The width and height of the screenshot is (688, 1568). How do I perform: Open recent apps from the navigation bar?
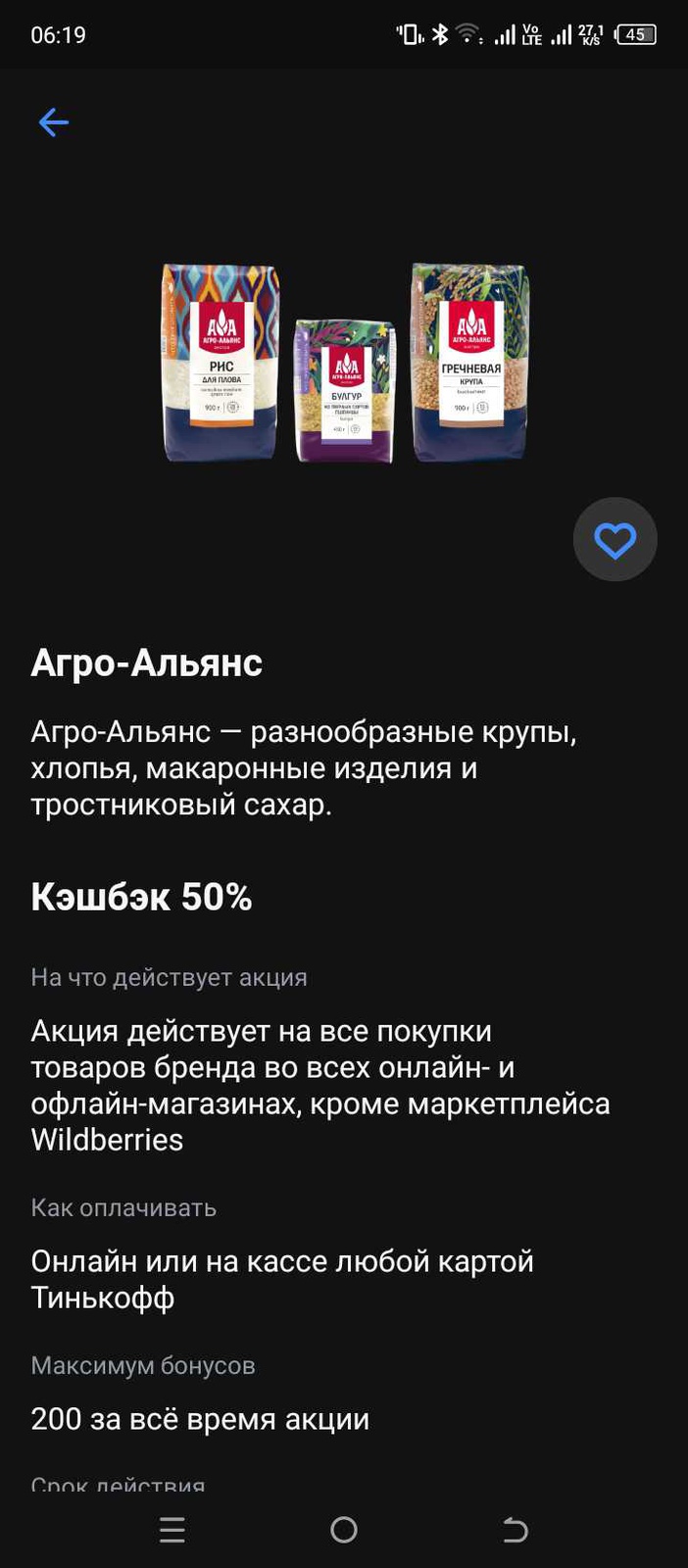click(172, 1530)
